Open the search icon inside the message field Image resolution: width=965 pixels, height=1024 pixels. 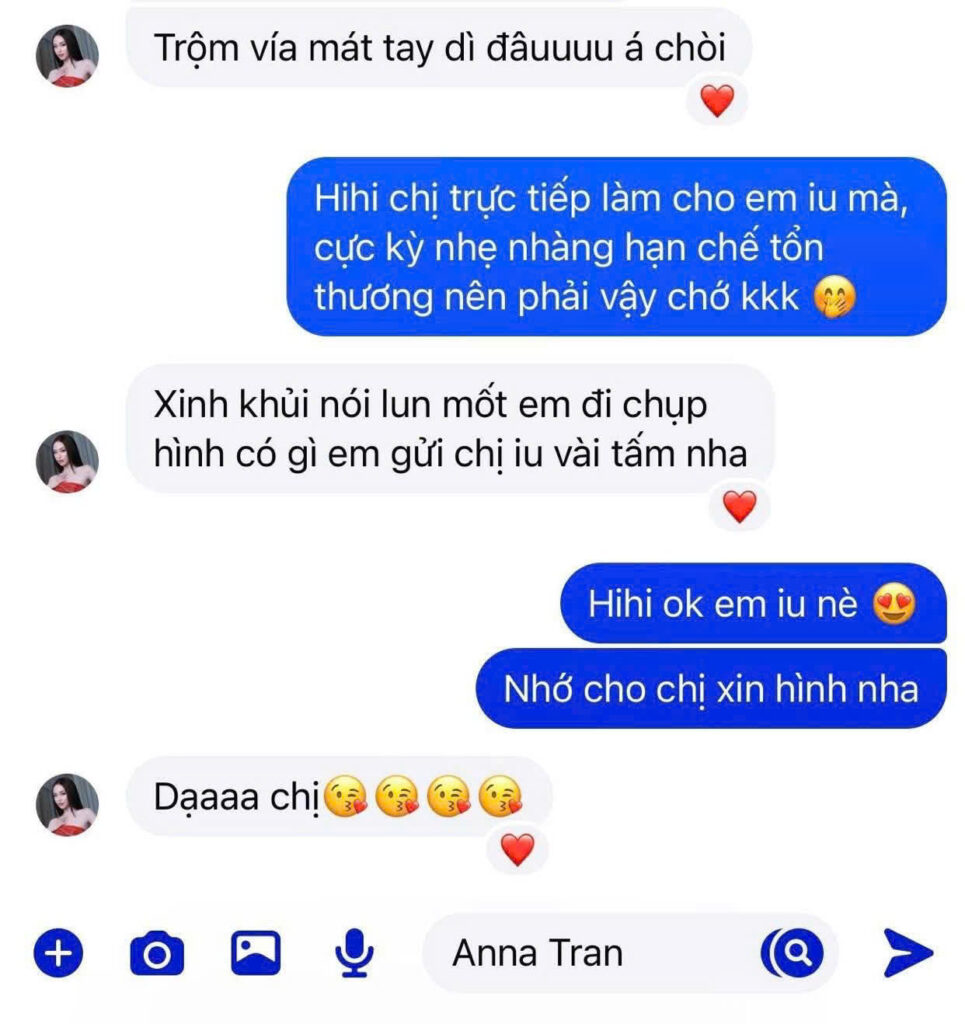point(794,953)
